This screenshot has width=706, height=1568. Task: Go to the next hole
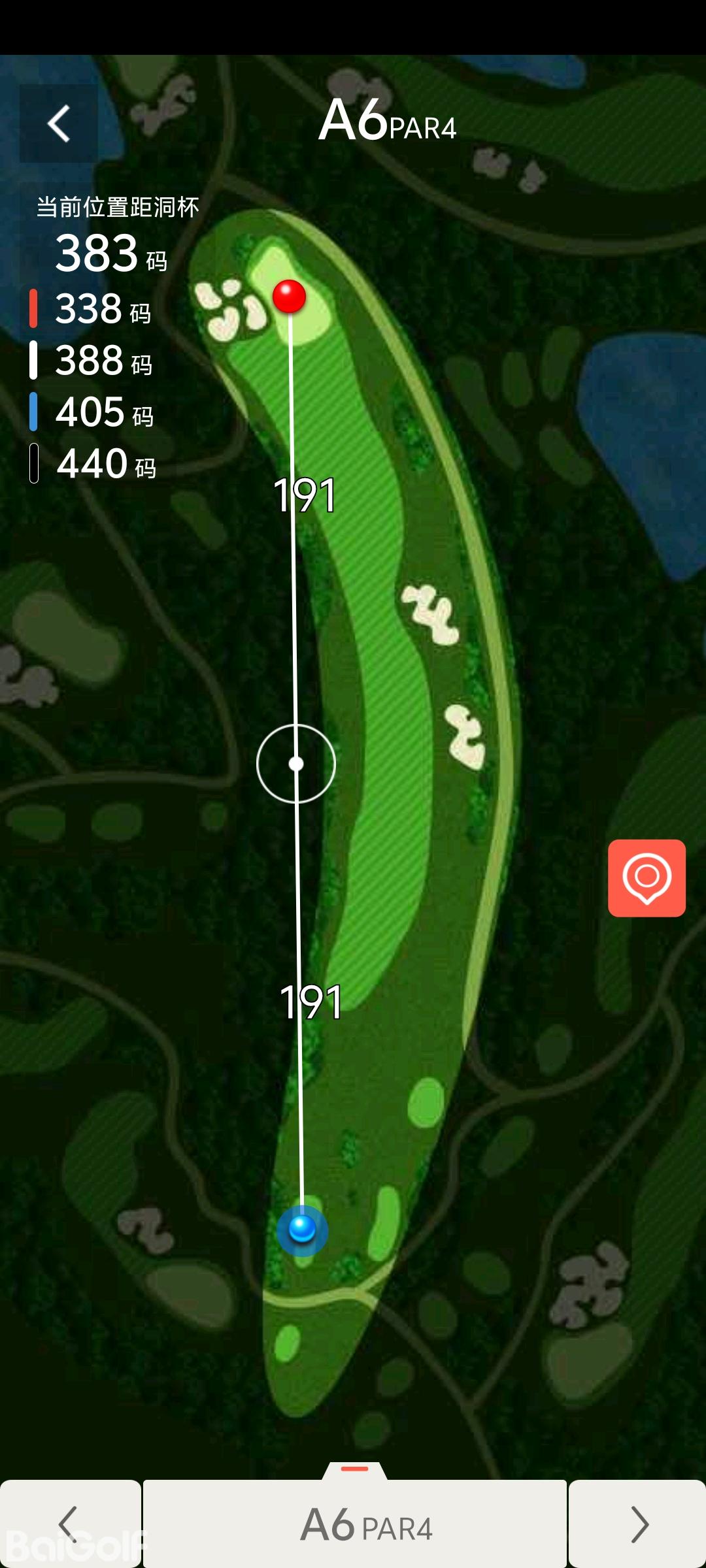click(638, 1524)
